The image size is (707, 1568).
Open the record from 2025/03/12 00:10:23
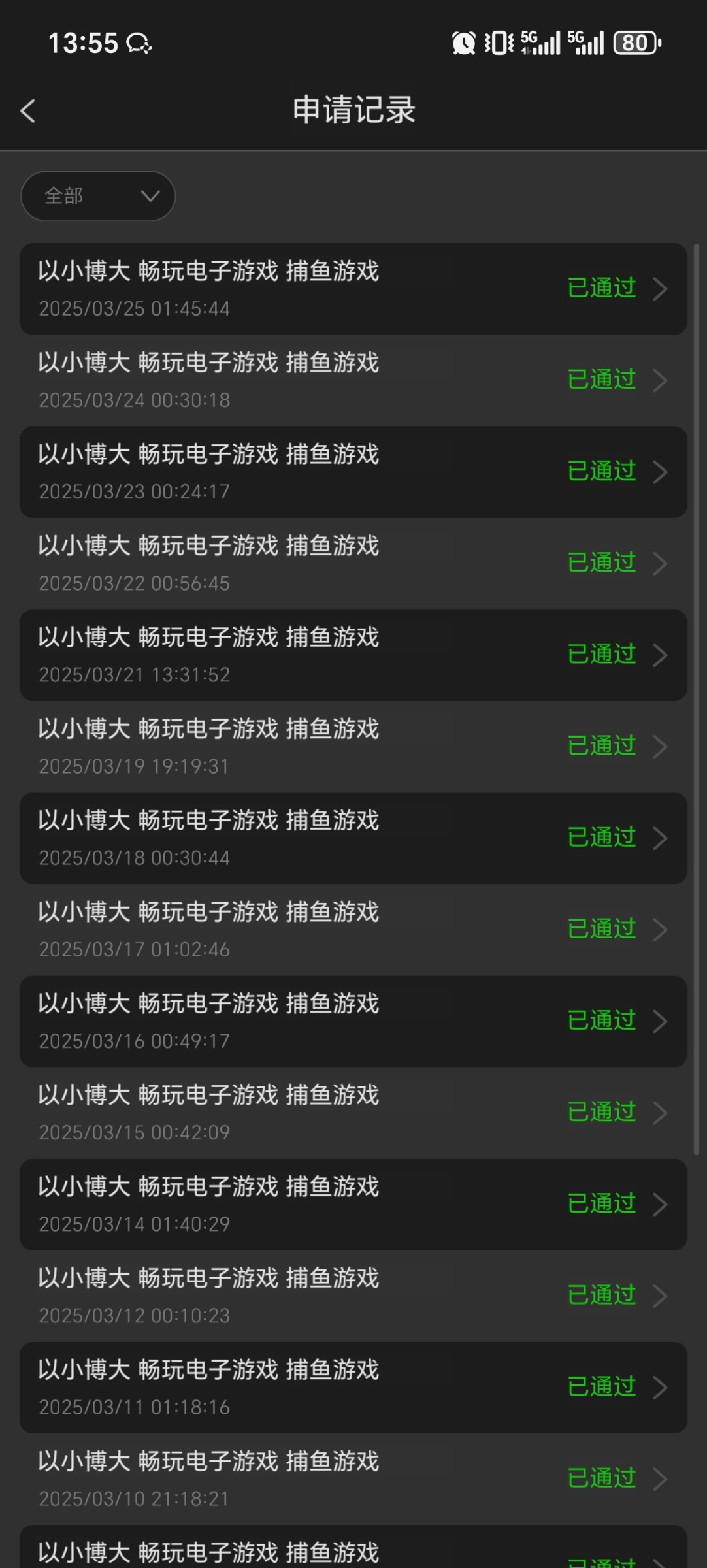(353, 1296)
